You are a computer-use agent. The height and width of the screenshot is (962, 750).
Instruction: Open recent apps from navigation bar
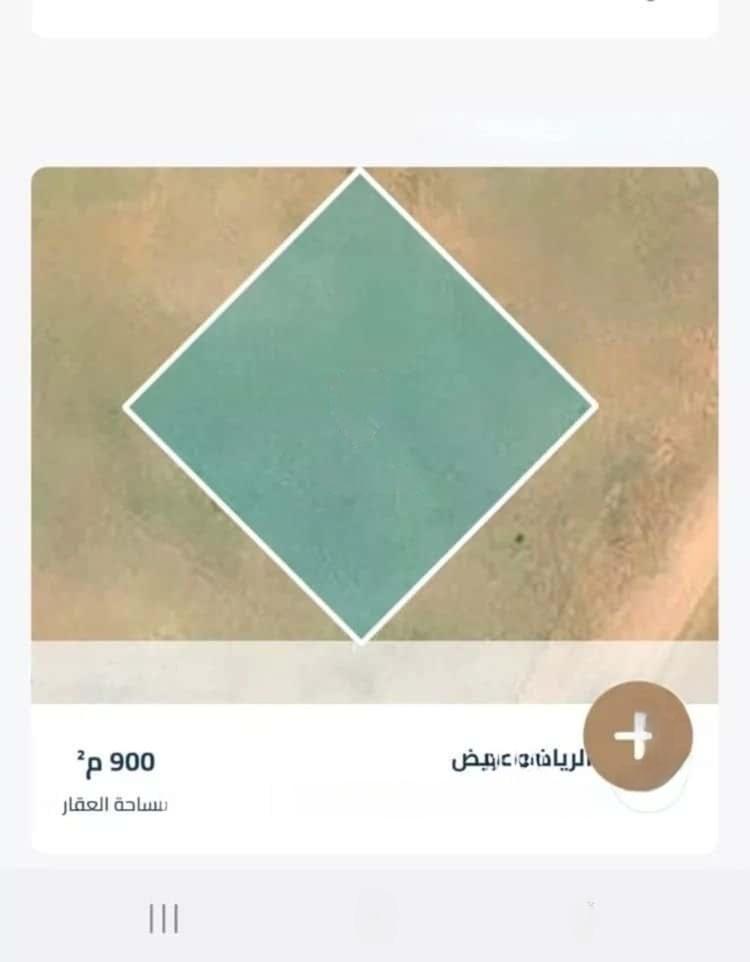coord(163,917)
